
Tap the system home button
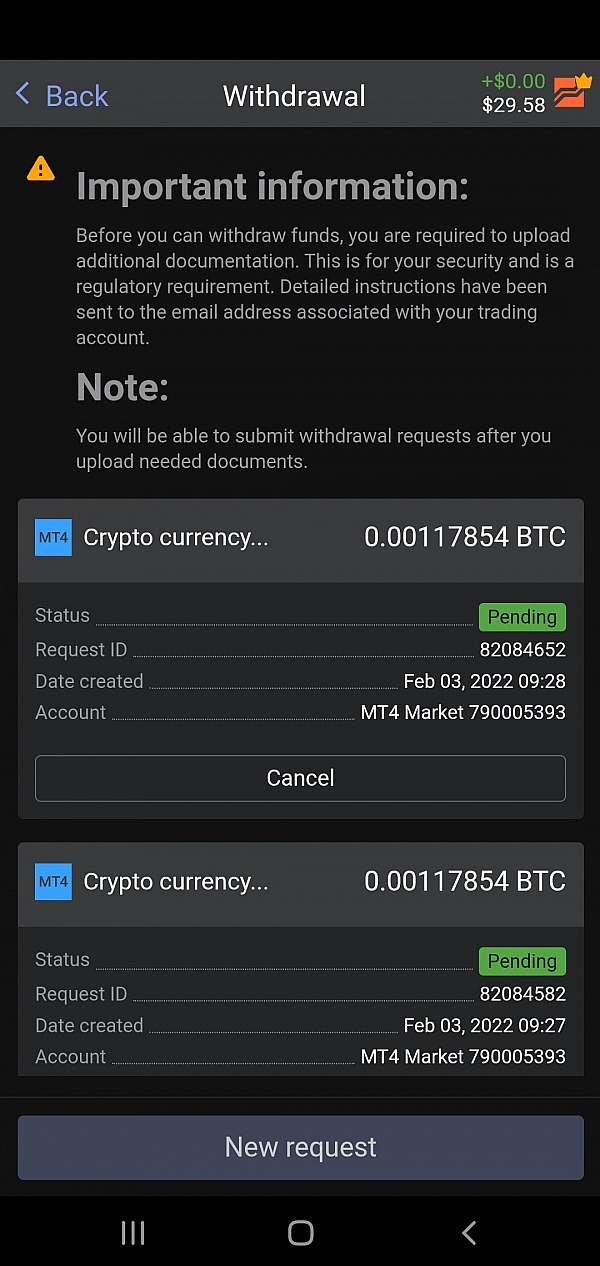[300, 1233]
